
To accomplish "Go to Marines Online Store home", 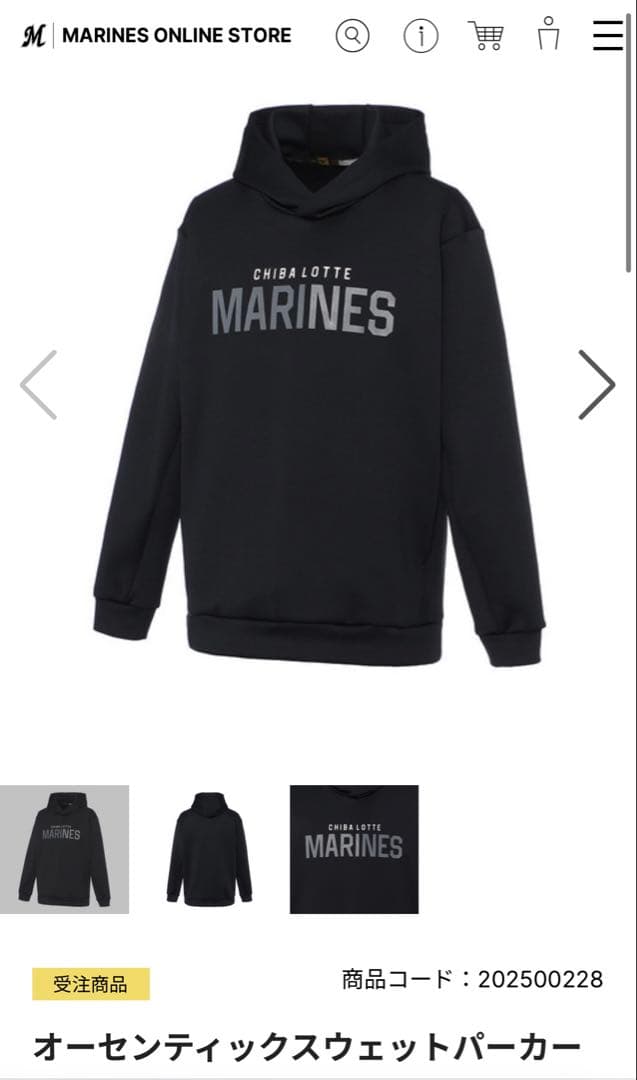I will coord(157,36).
